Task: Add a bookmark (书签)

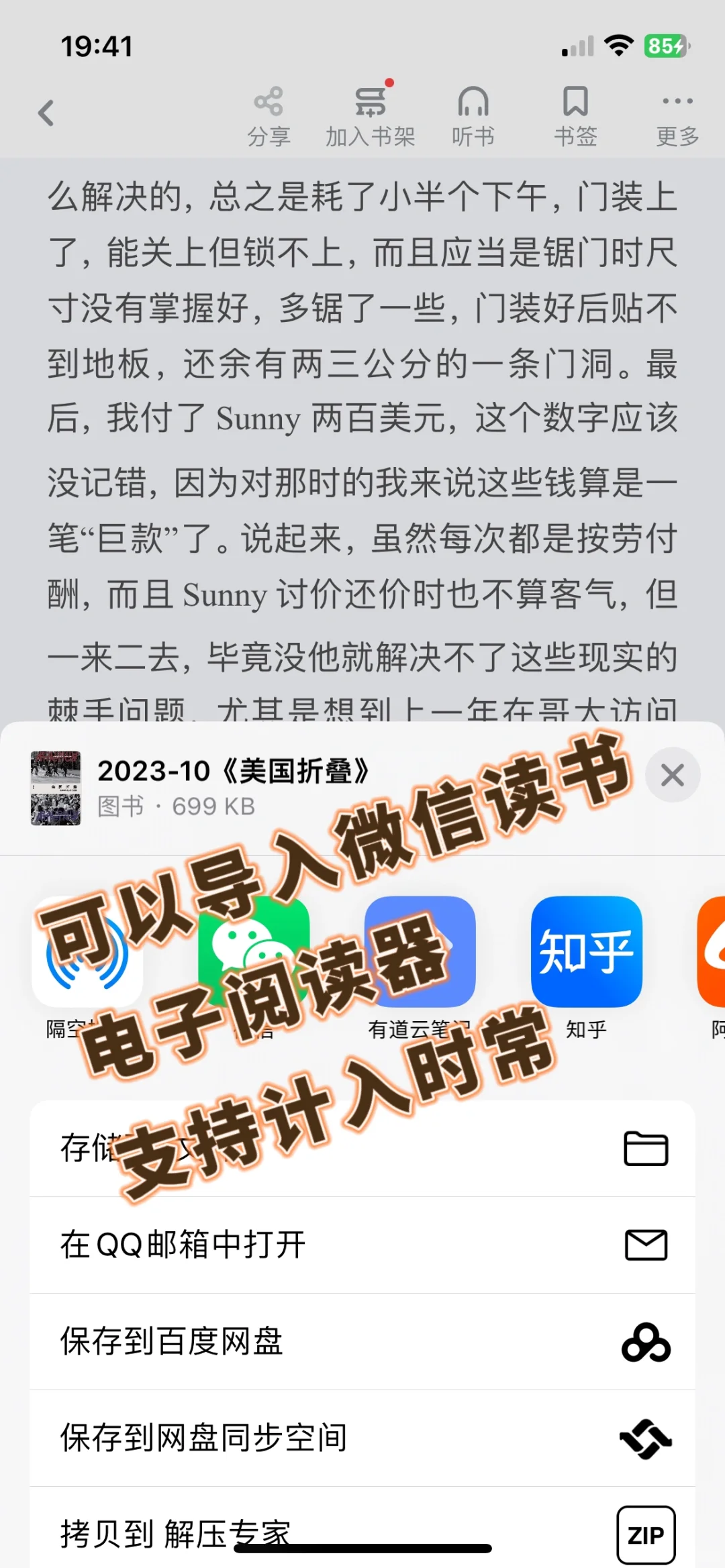Action: pyautogui.click(x=575, y=117)
